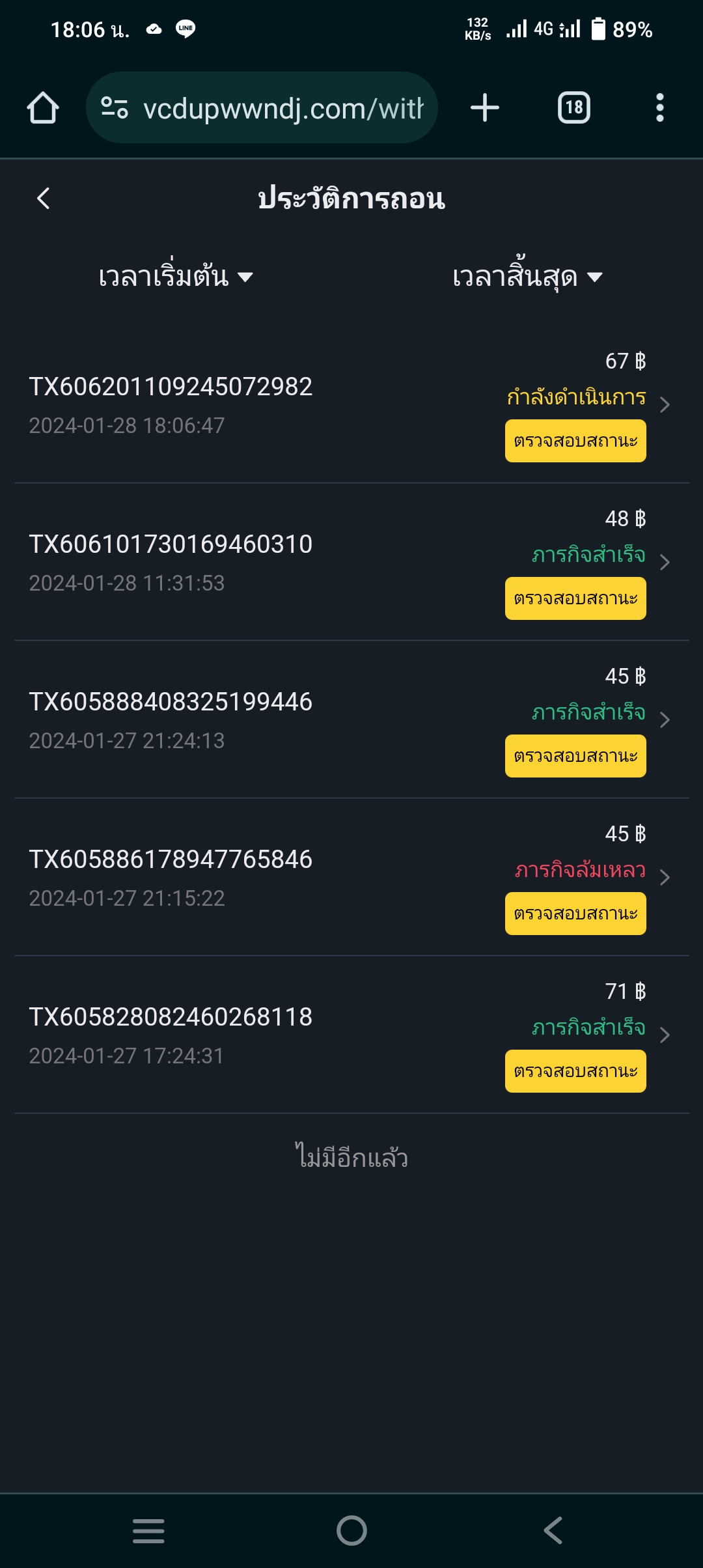The height and width of the screenshot is (1568, 703).
Task: Open the เวลาสิ้นสุด end time dropdown
Action: [x=527, y=277]
